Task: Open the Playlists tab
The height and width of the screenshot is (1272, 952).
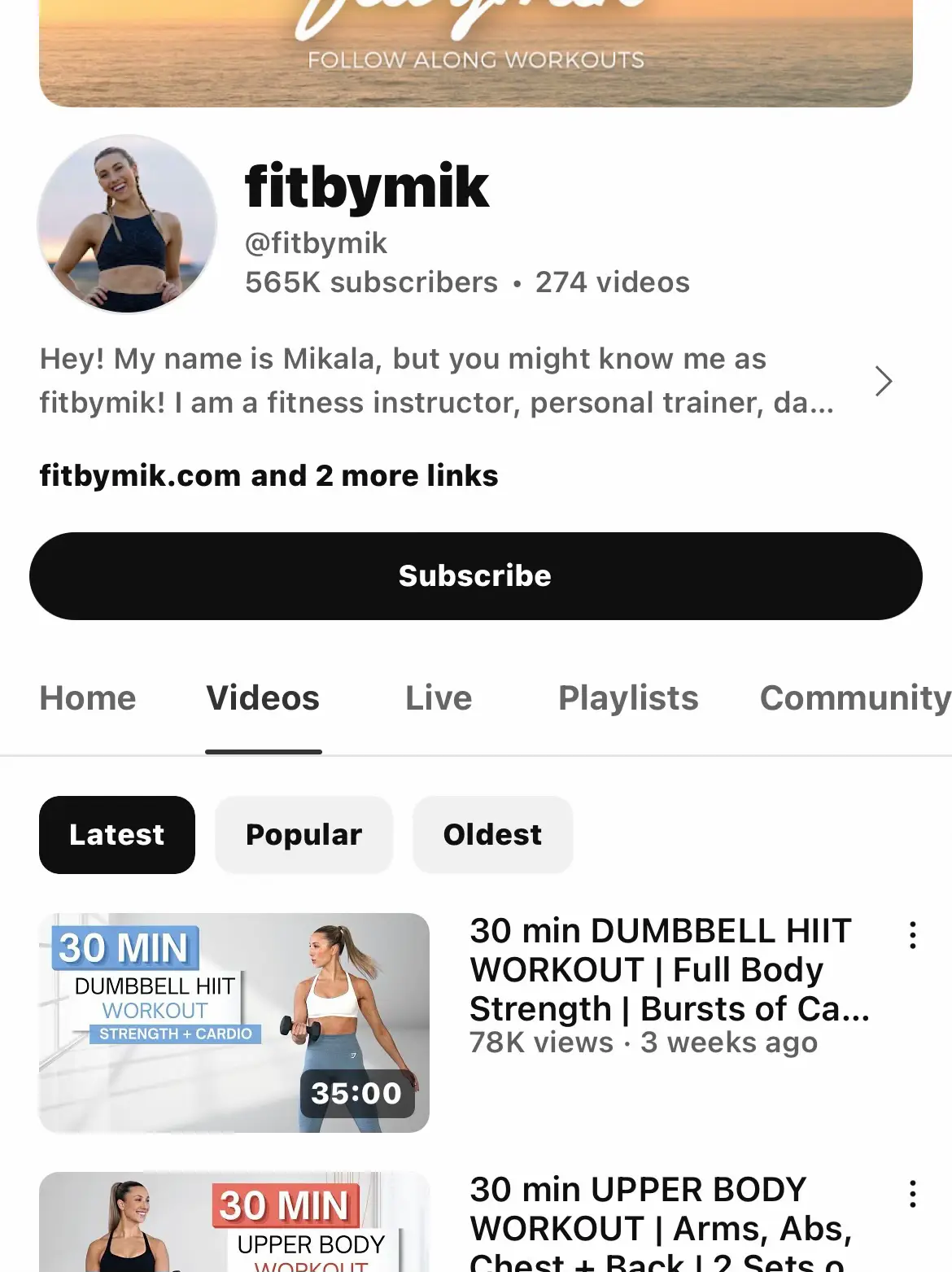Action: (x=628, y=698)
